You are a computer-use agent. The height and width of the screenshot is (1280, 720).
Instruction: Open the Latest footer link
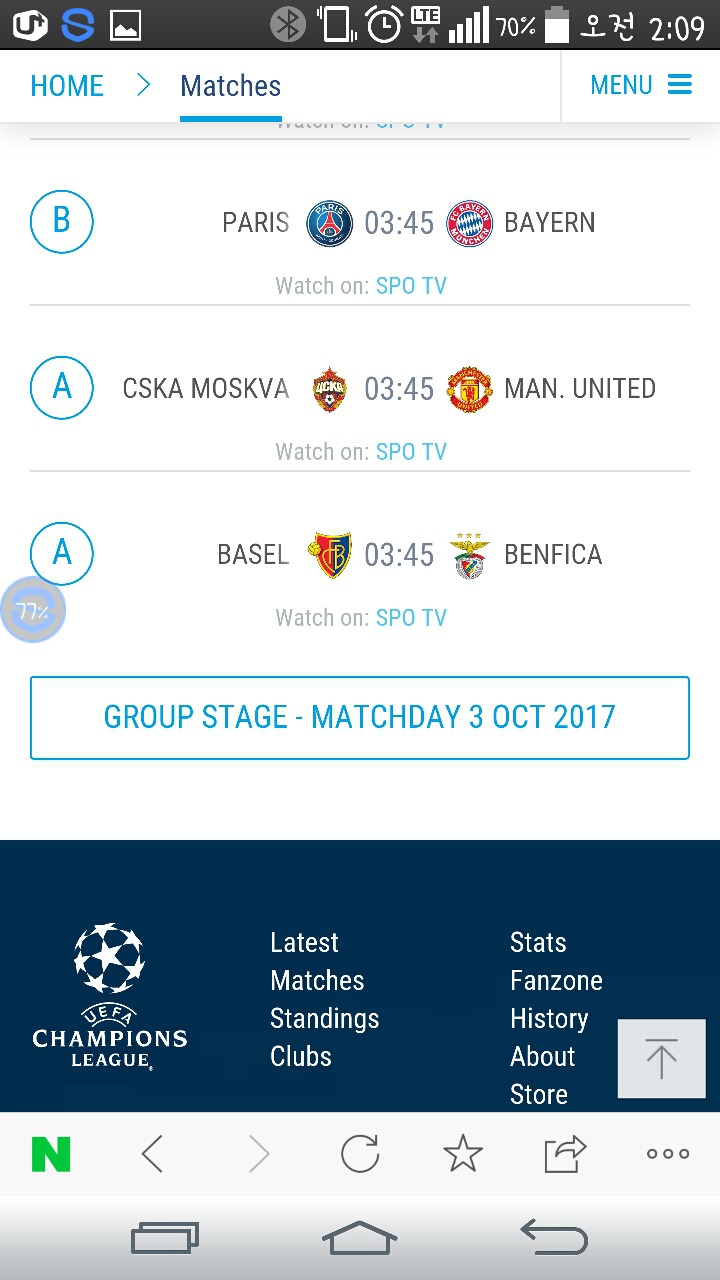(x=304, y=942)
